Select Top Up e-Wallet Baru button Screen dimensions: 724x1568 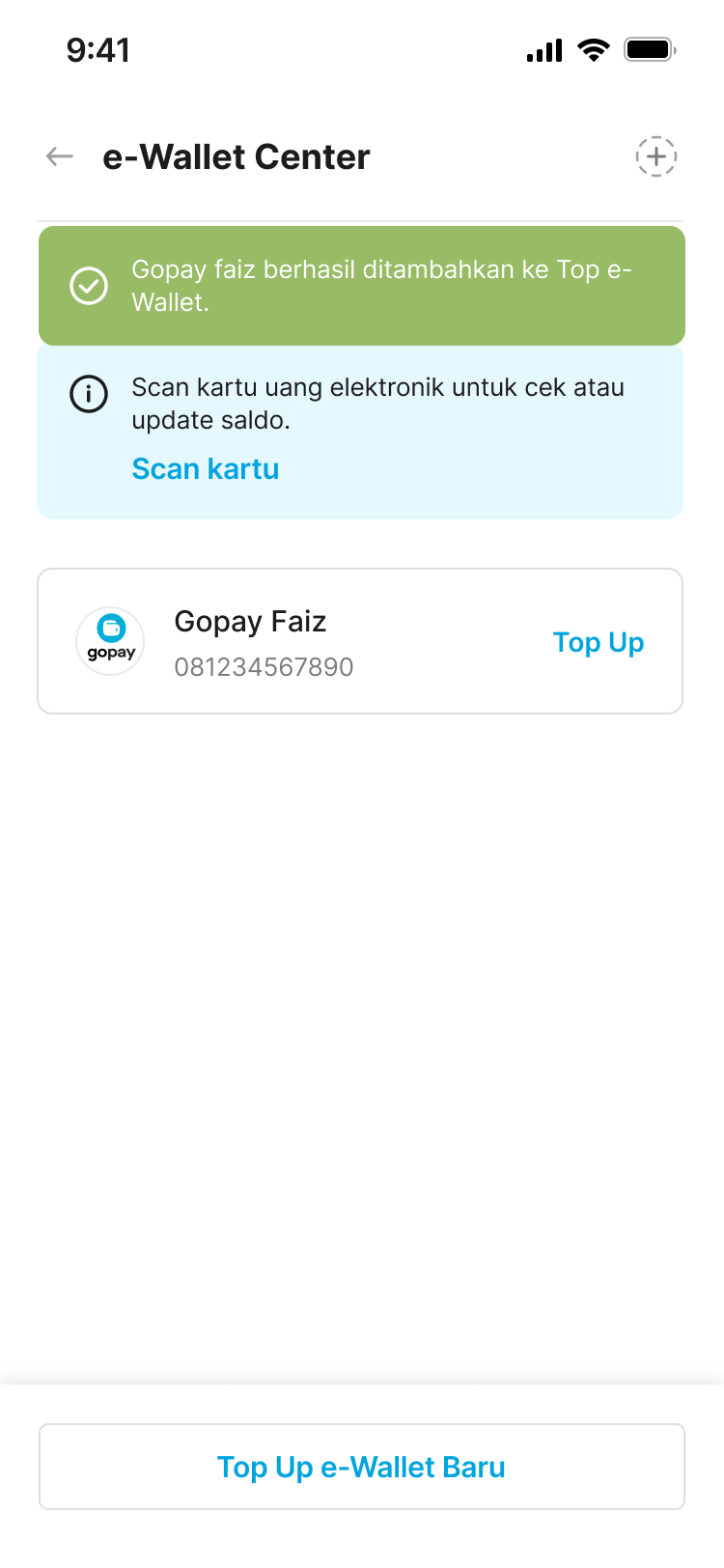click(x=361, y=1467)
